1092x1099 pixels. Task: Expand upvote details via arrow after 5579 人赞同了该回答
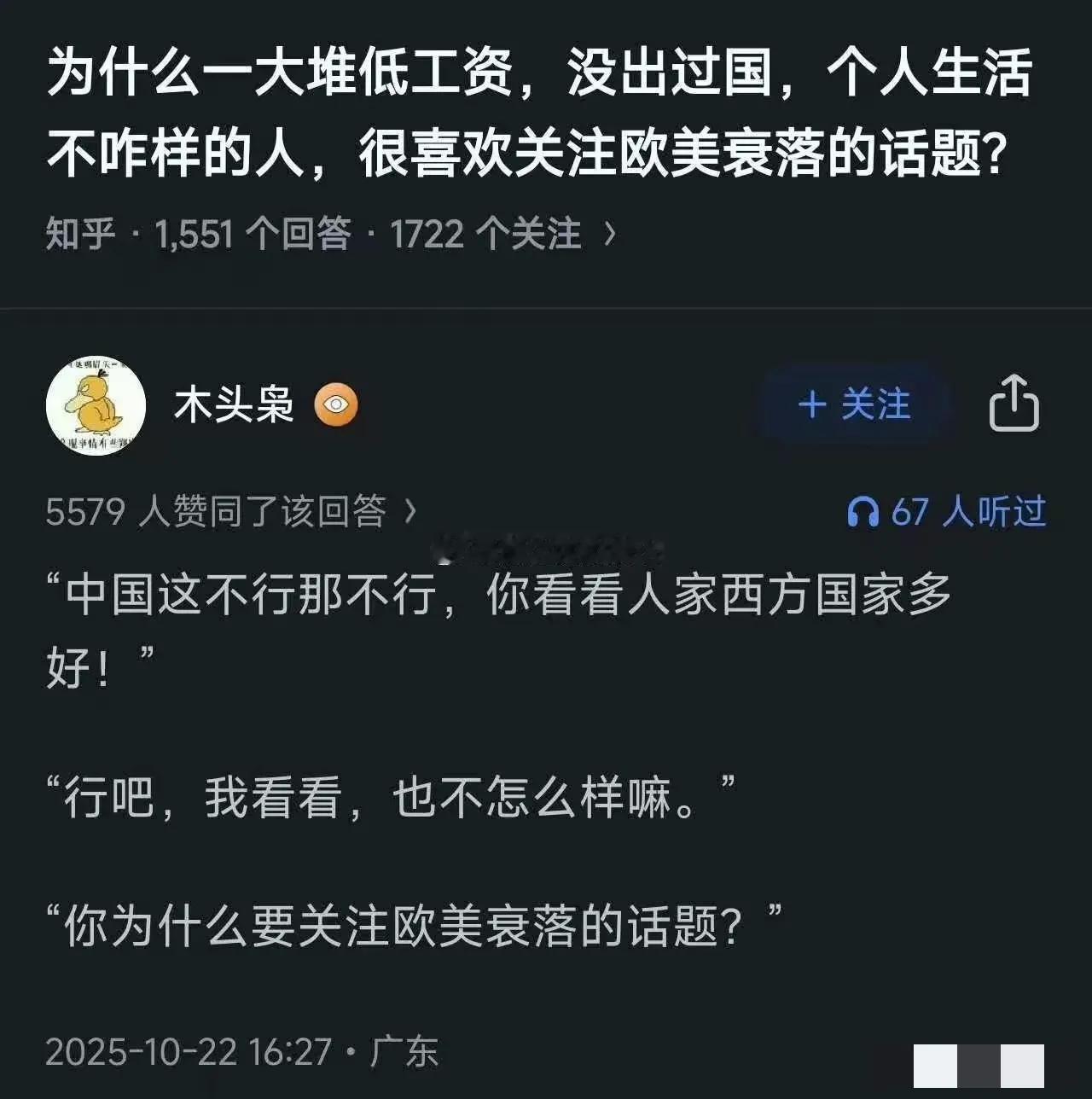pos(409,509)
